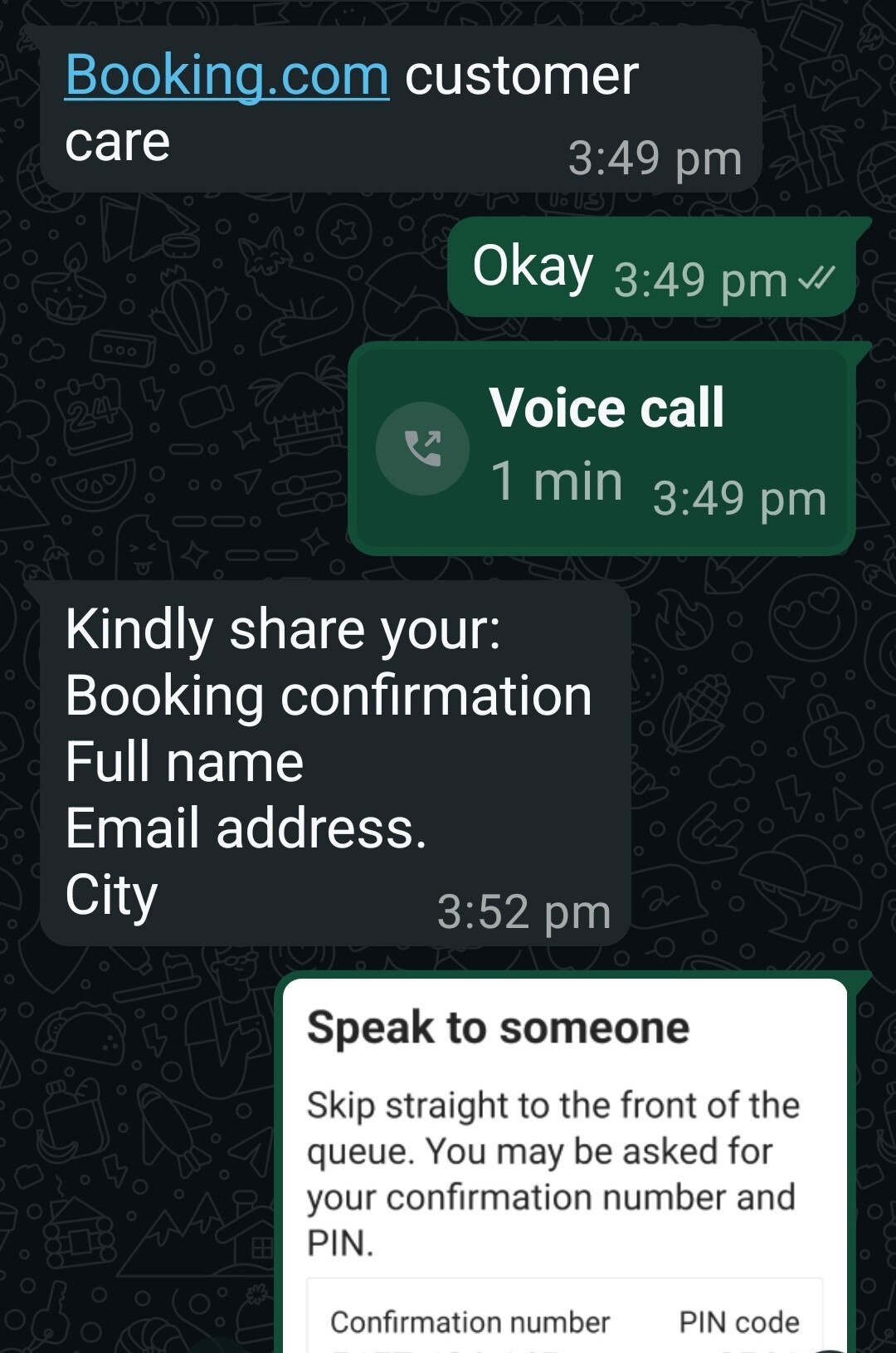Select the Voice call message bubble
The width and height of the screenshot is (896, 1353).
[x=601, y=444]
